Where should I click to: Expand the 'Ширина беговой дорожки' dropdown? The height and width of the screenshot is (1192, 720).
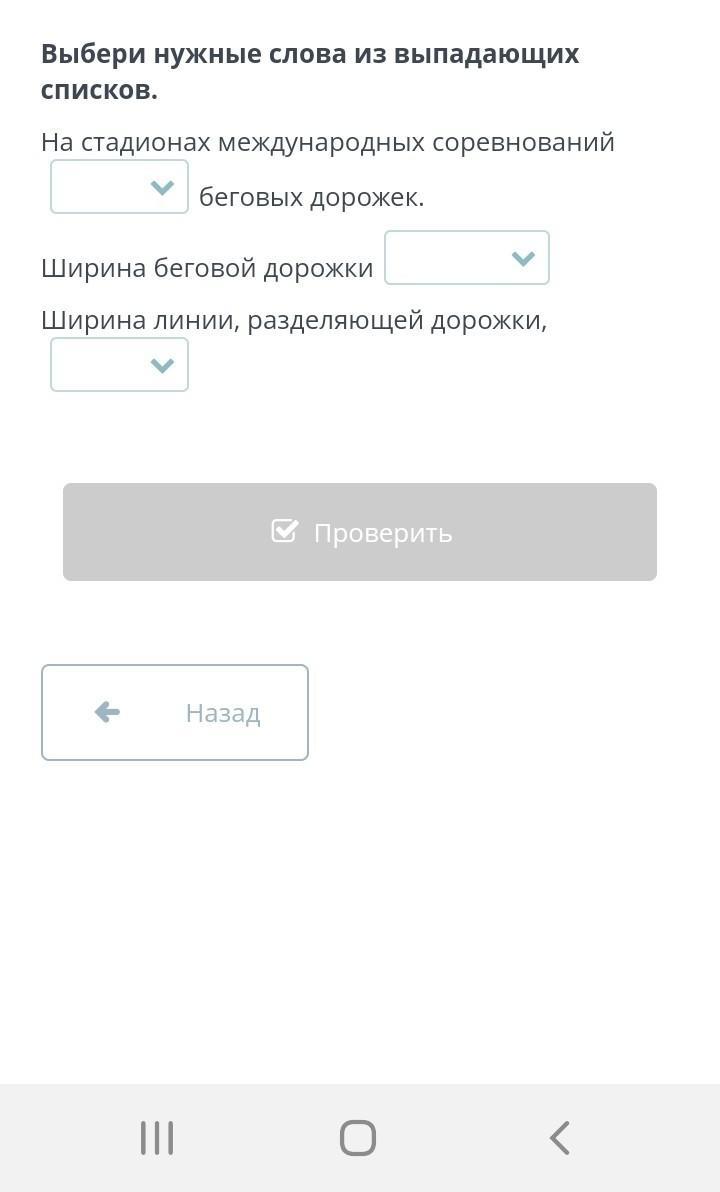[x=467, y=258]
